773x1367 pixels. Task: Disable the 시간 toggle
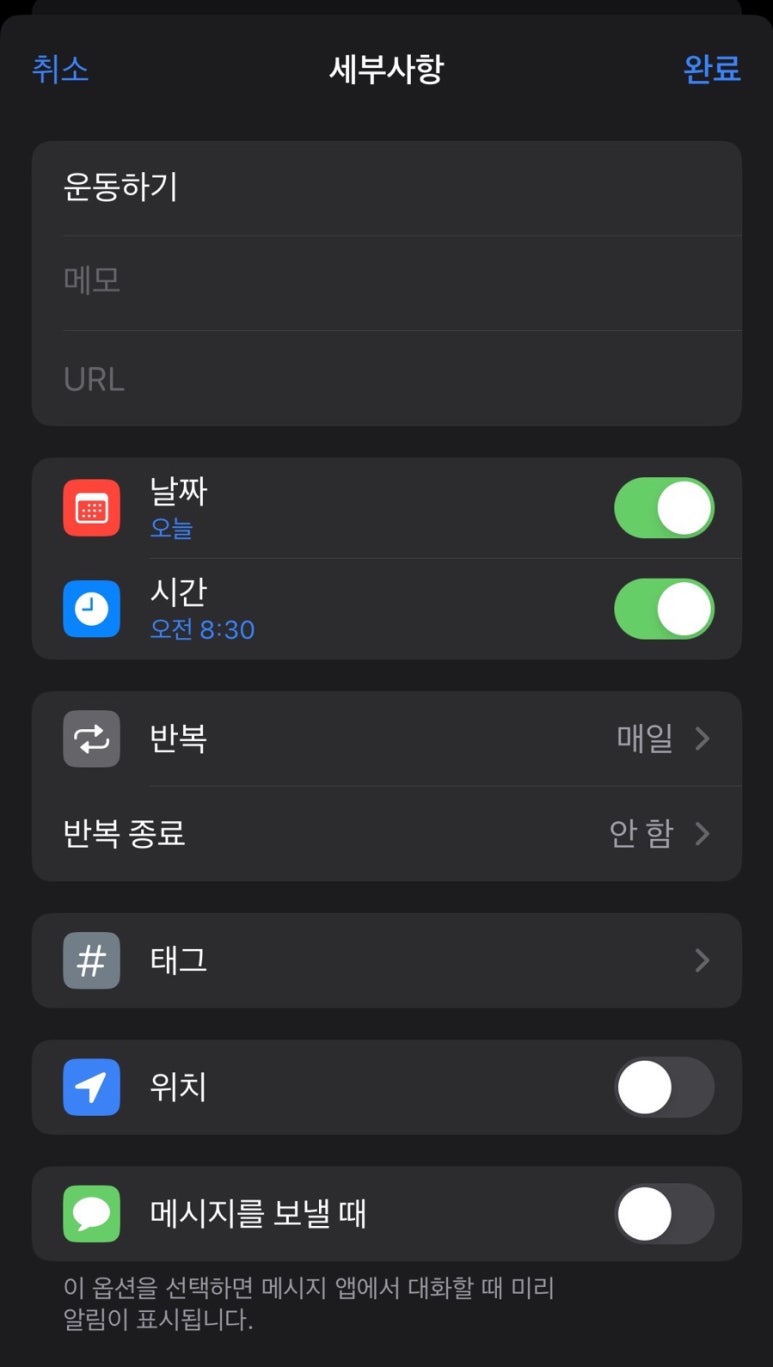click(x=664, y=609)
